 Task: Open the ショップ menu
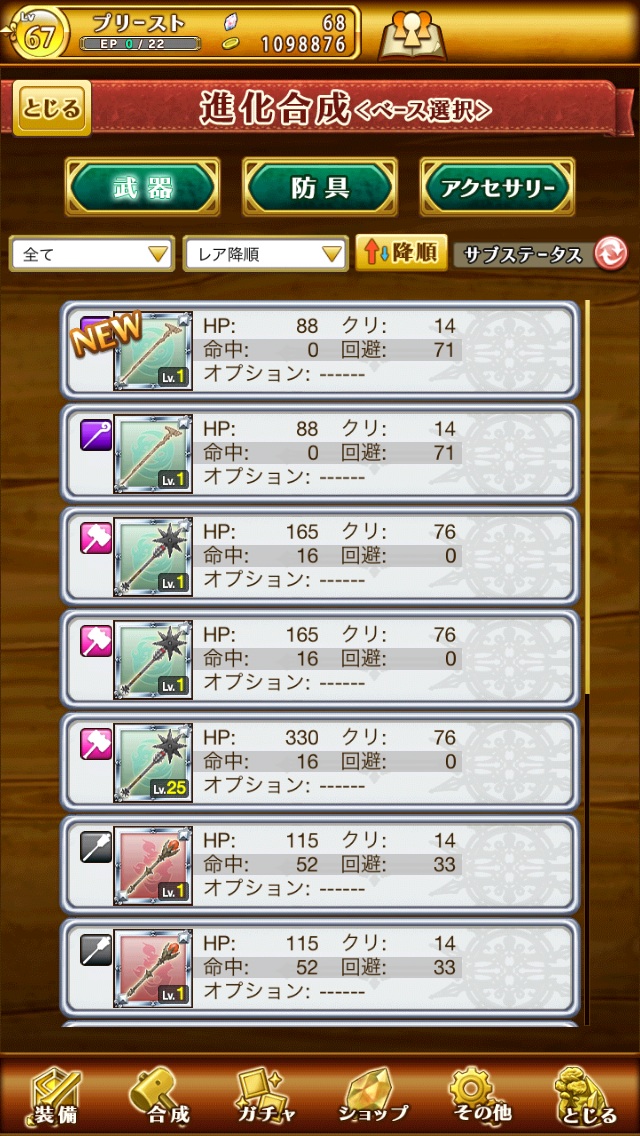tap(373, 1097)
